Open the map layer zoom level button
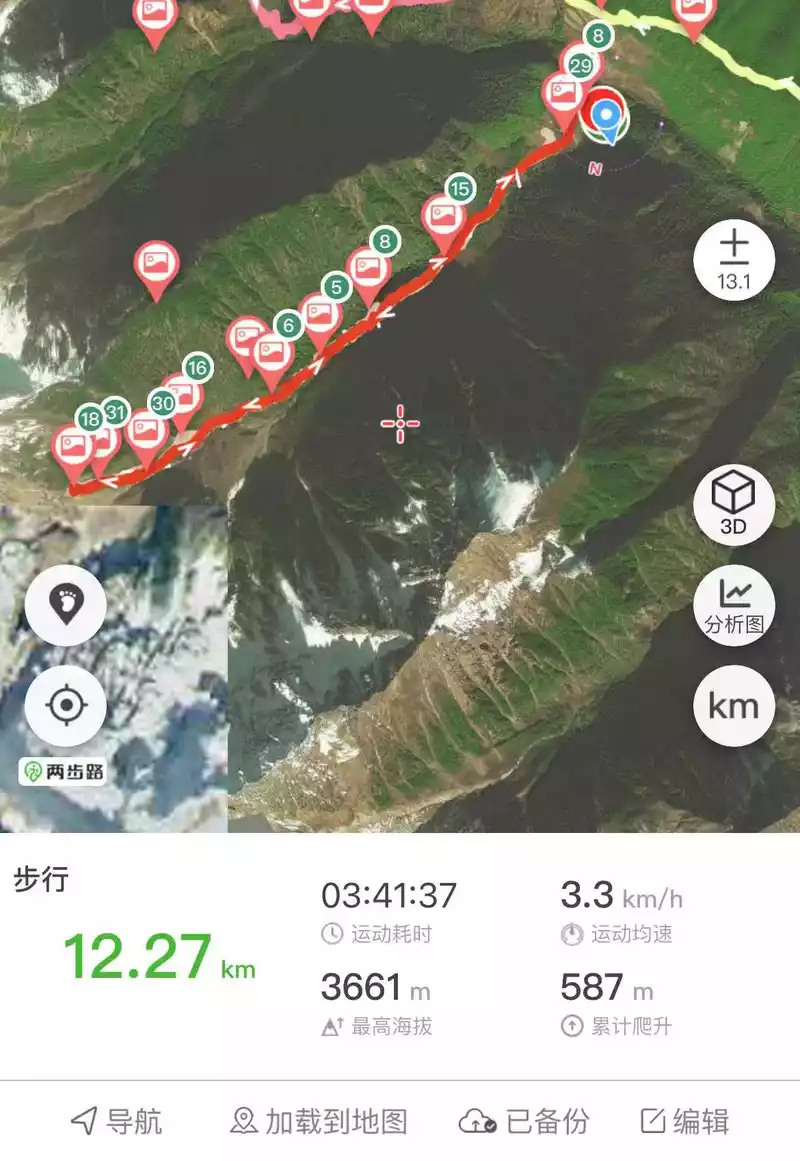The width and height of the screenshot is (800, 1161). (x=734, y=261)
